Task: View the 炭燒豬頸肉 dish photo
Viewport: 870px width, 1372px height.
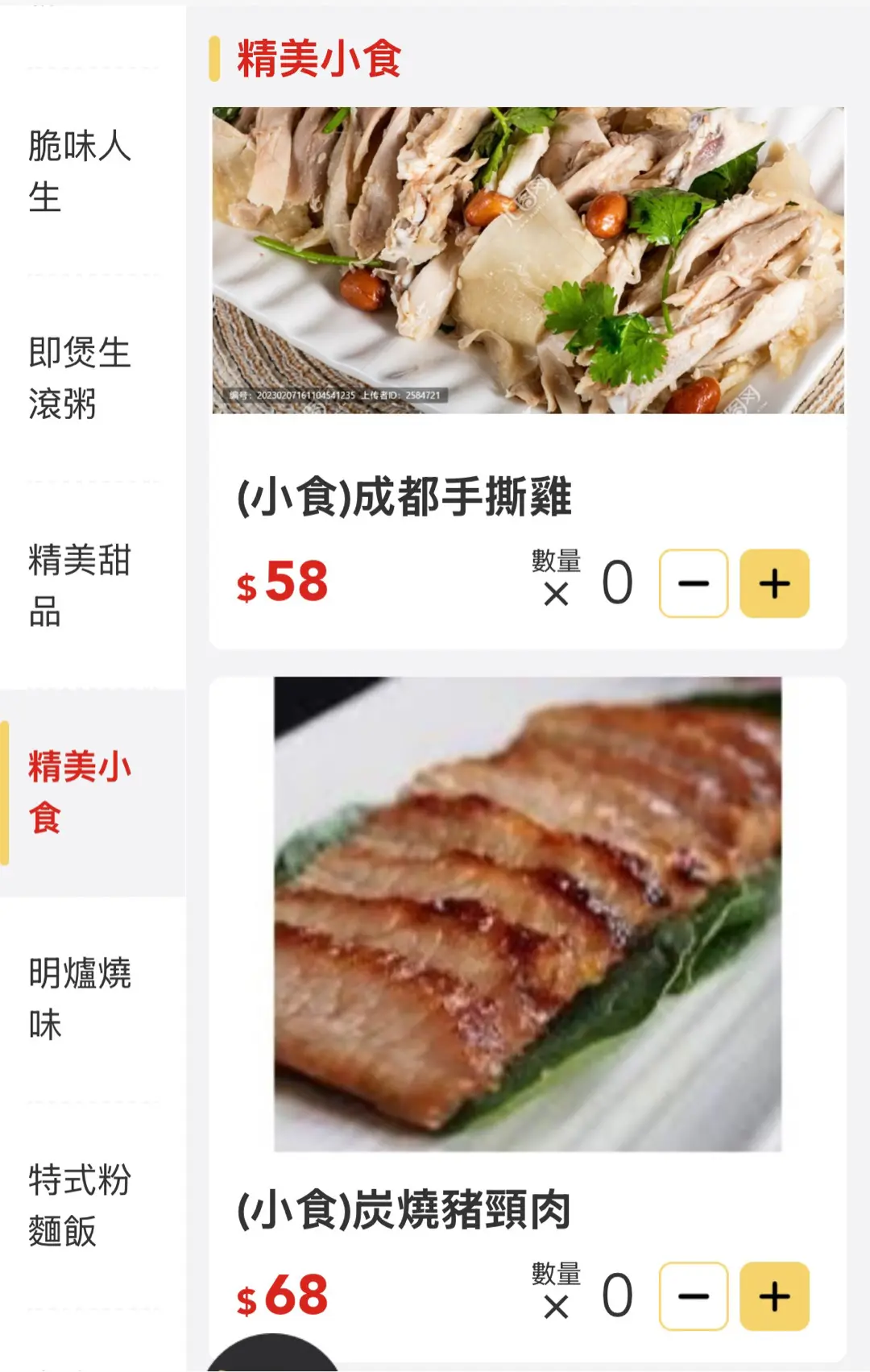Action: pos(528,914)
